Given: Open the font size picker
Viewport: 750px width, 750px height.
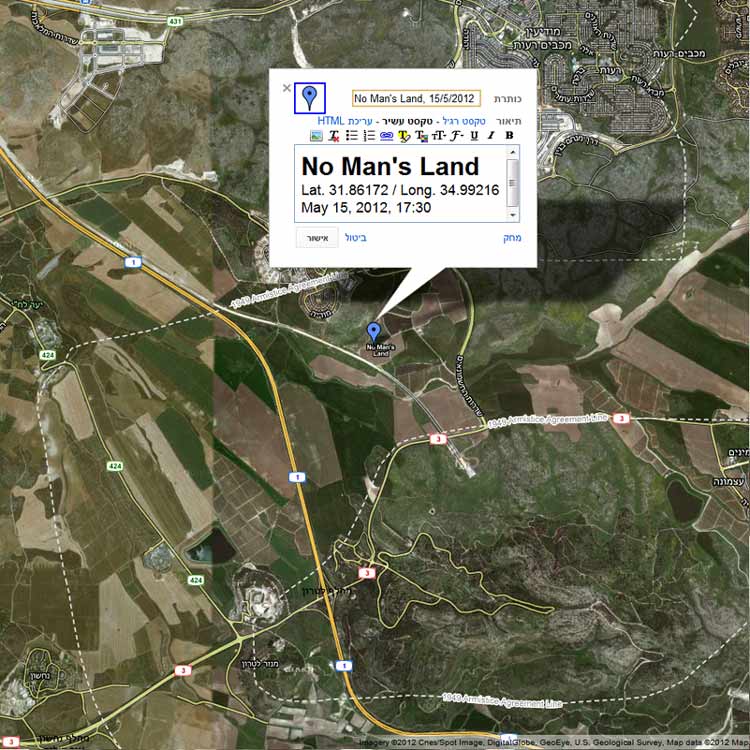Looking at the screenshot, I should click(439, 135).
